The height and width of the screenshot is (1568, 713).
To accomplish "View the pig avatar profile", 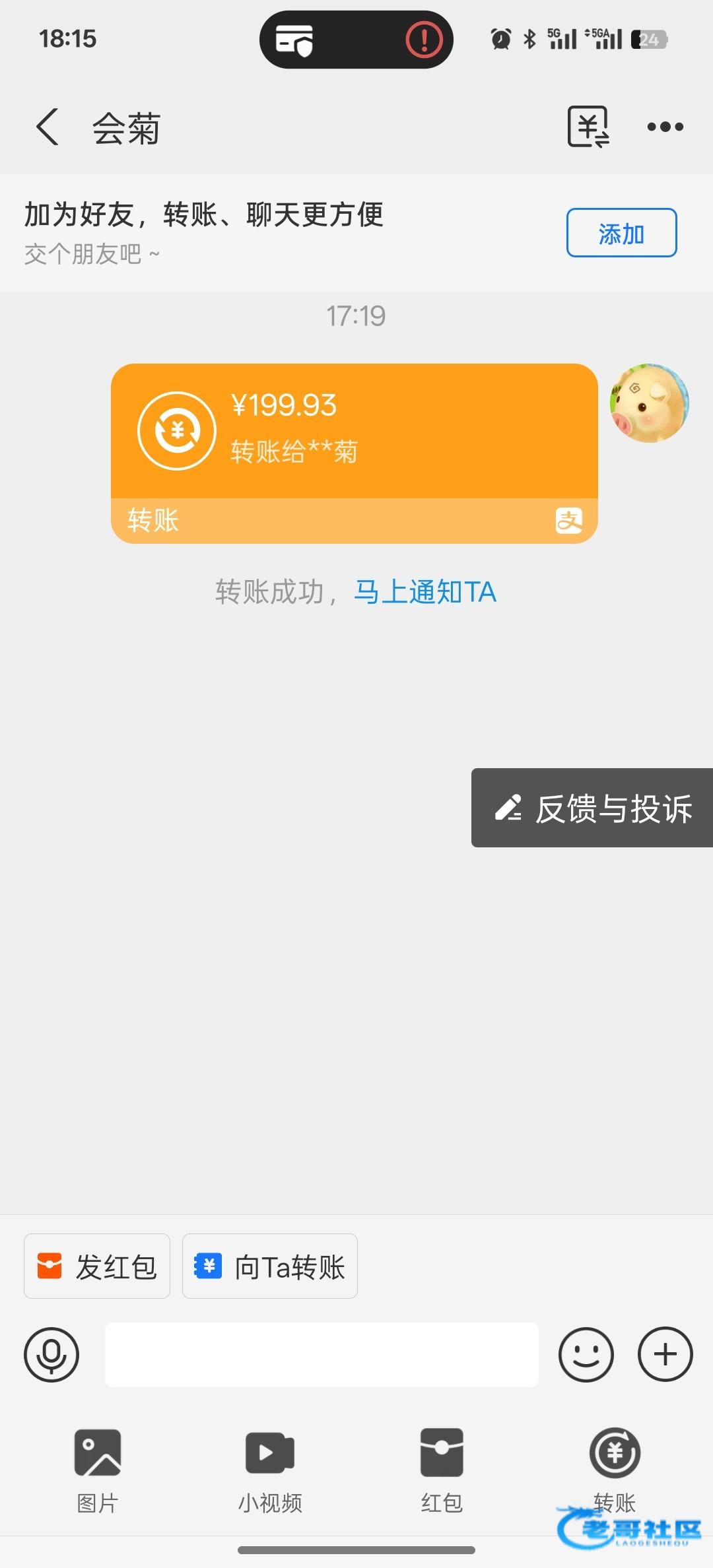I will 649,403.
